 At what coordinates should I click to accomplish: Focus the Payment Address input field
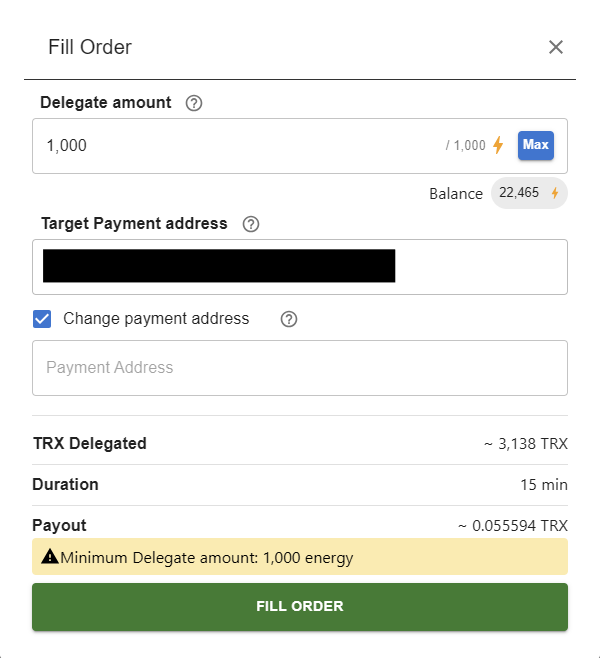tap(300, 368)
